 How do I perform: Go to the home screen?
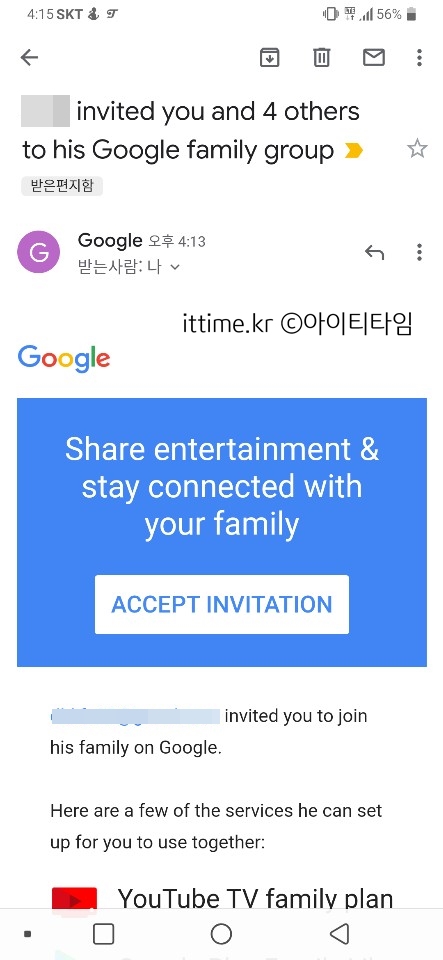(221, 934)
